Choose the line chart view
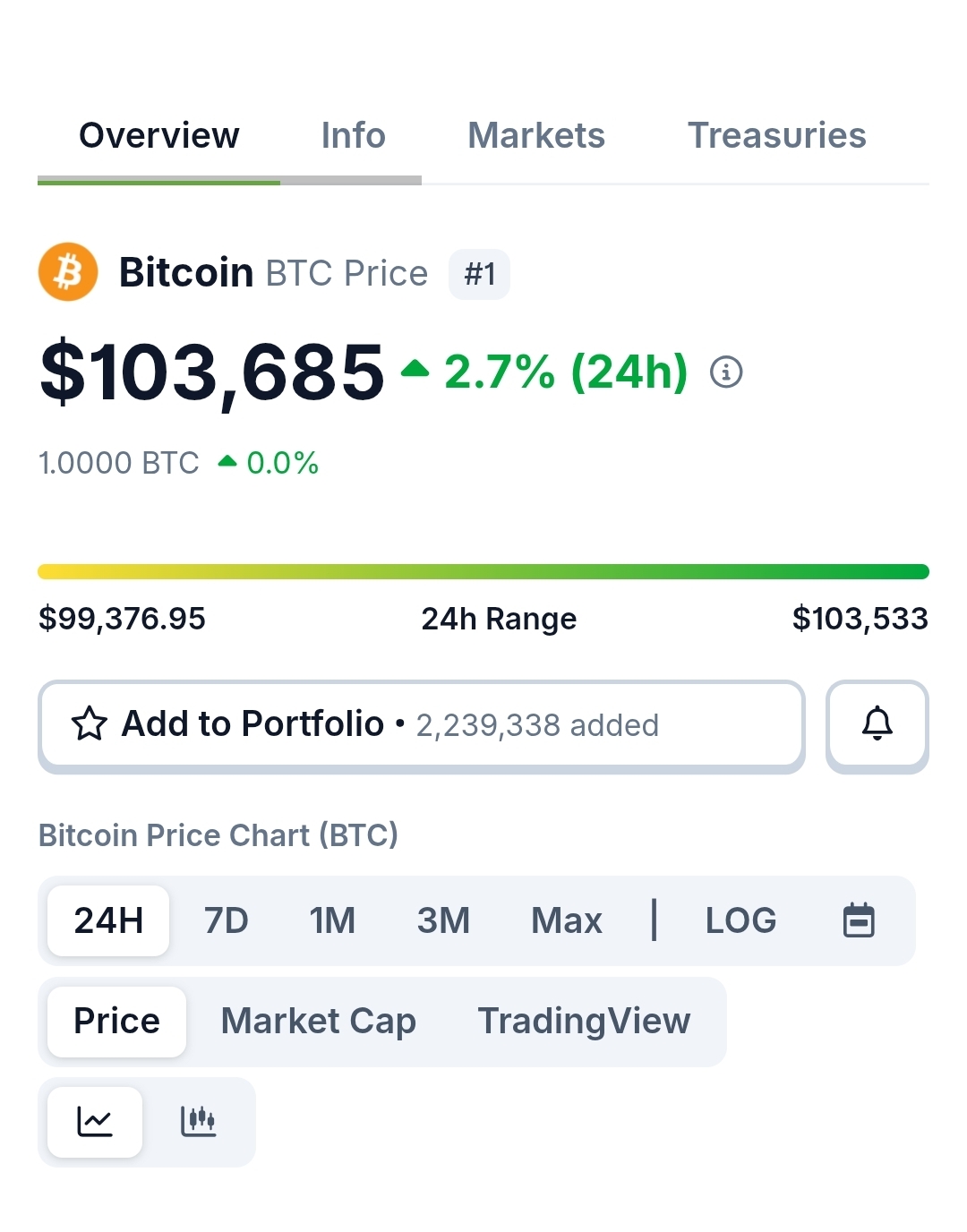Image resolution: width=967 pixels, height=1232 pixels. point(95,1122)
